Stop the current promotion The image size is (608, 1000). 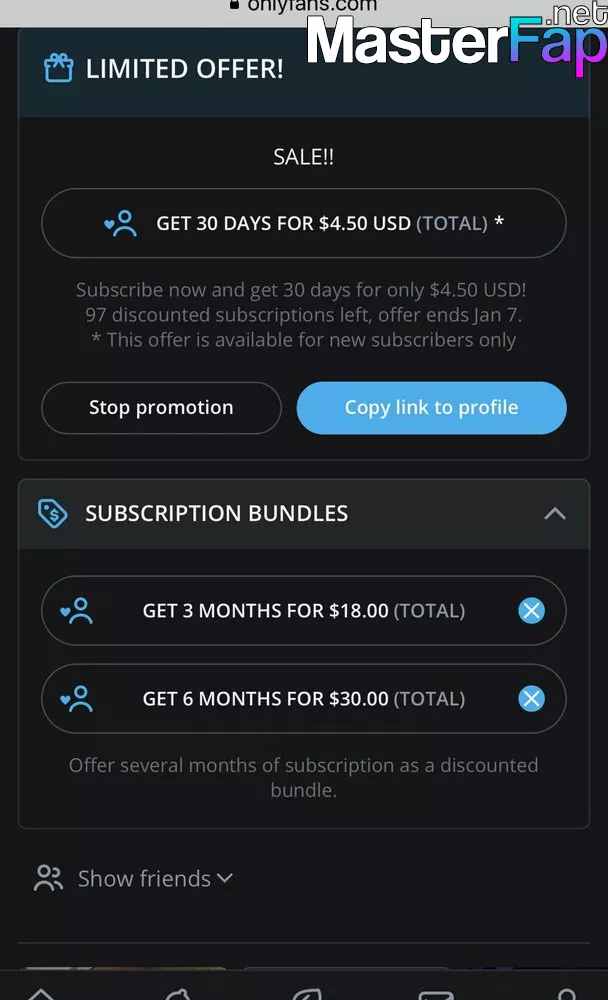(x=161, y=408)
